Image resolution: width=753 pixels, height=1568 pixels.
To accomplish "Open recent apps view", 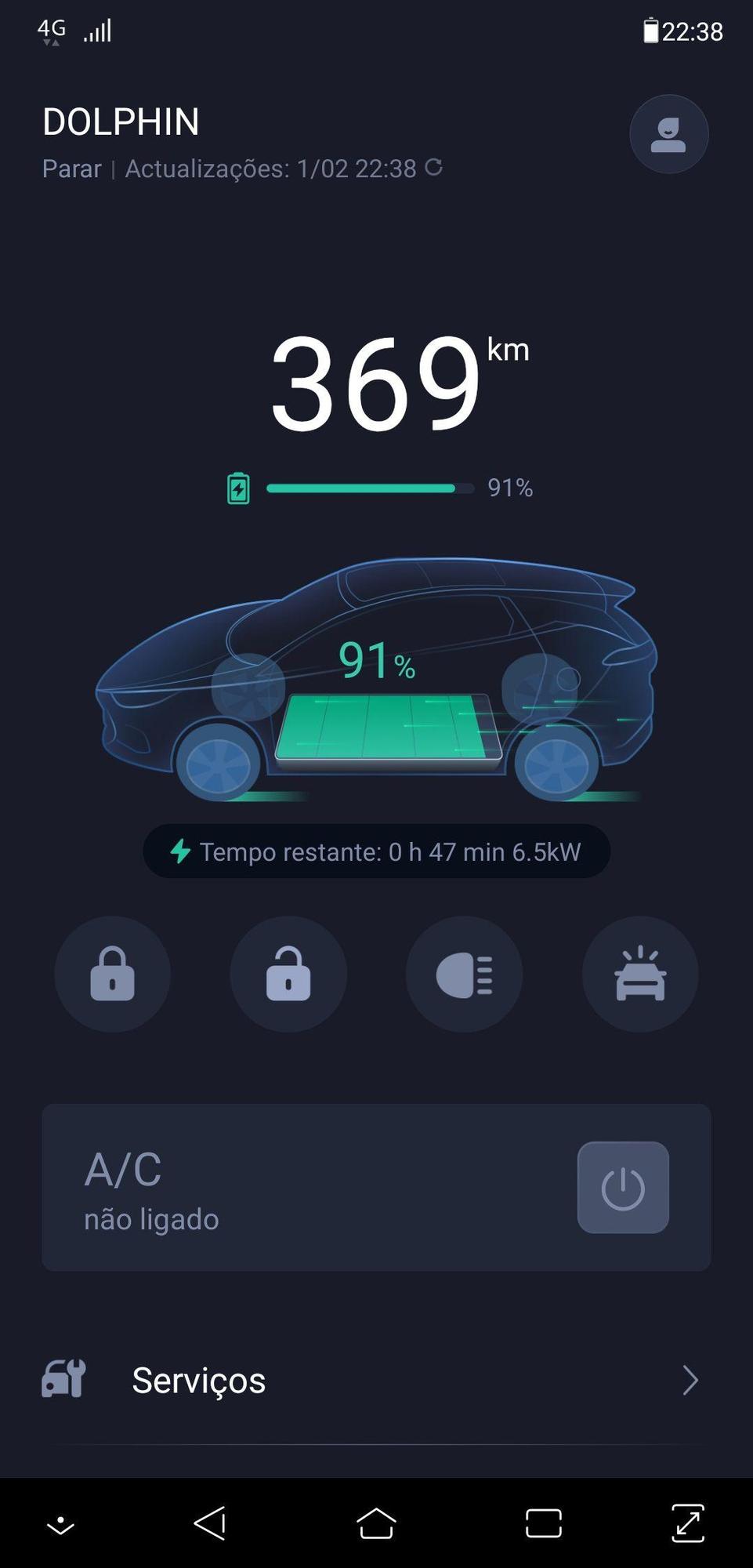I will click(543, 1523).
